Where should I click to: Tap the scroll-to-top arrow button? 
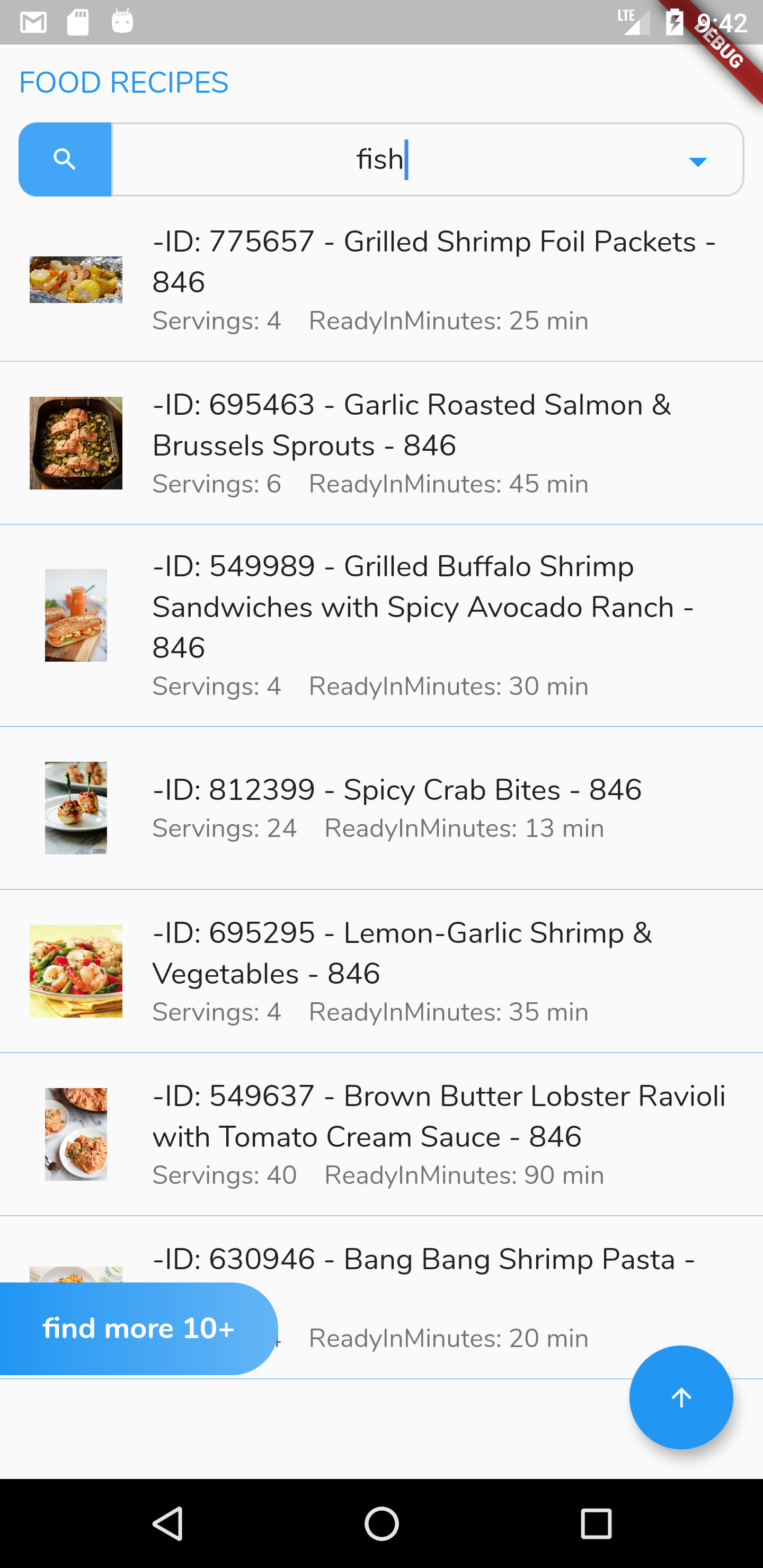[x=681, y=1398]
